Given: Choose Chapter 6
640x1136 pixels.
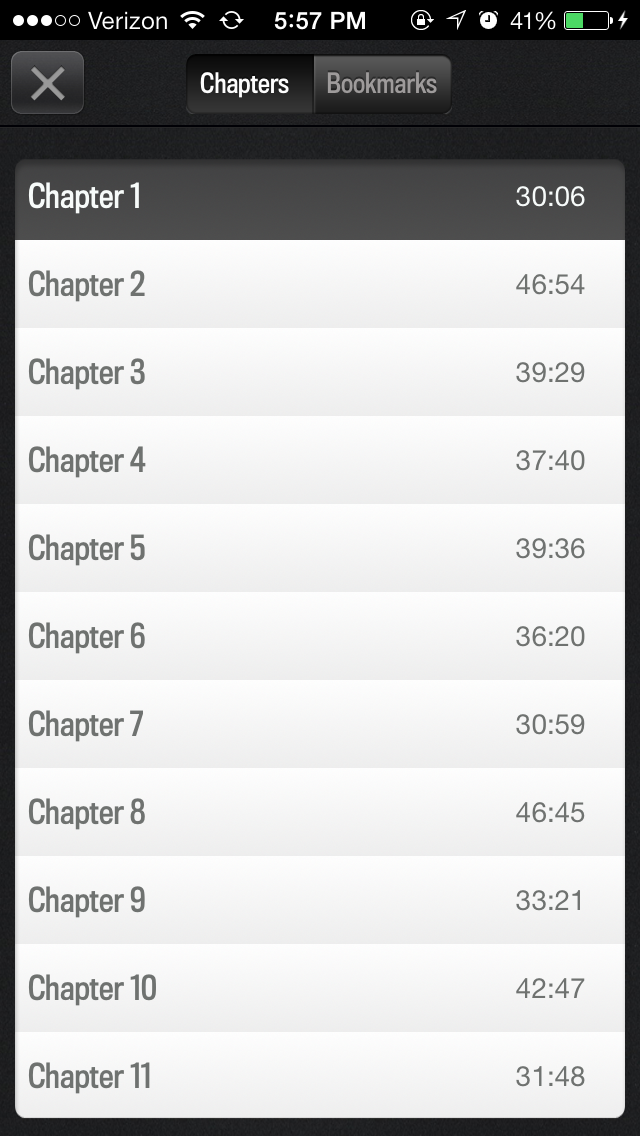Looking at the screenshot, I should pos(320,636).
